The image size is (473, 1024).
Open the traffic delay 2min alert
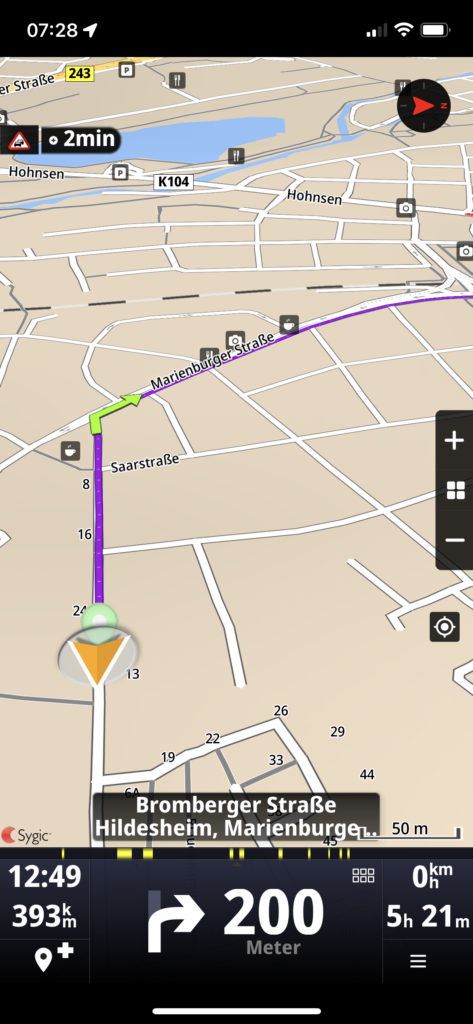click(61, 140)
